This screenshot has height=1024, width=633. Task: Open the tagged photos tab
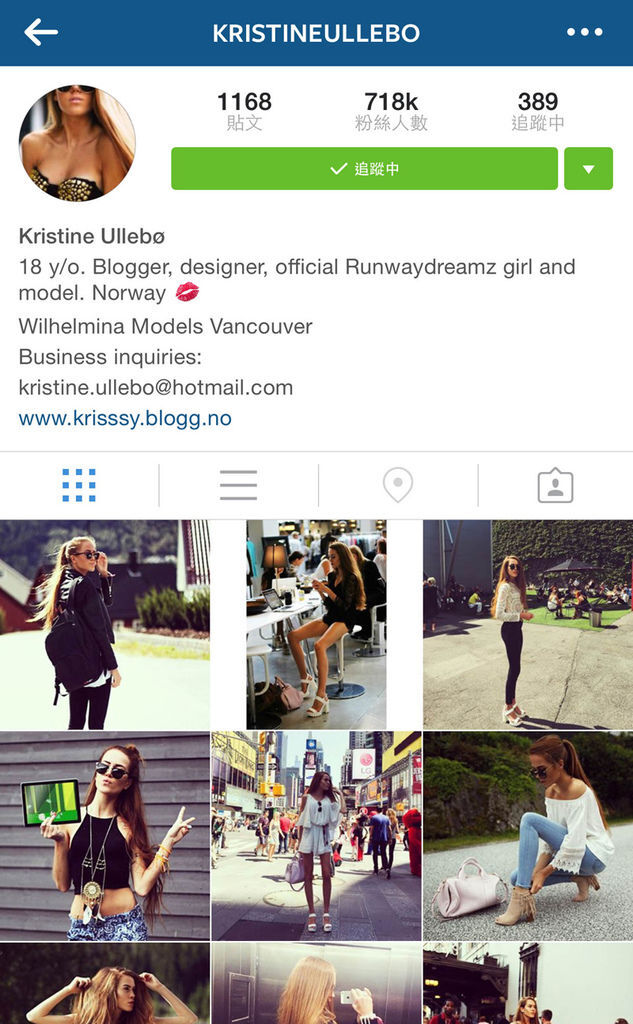pyautogui.click(x=555, y=485)
